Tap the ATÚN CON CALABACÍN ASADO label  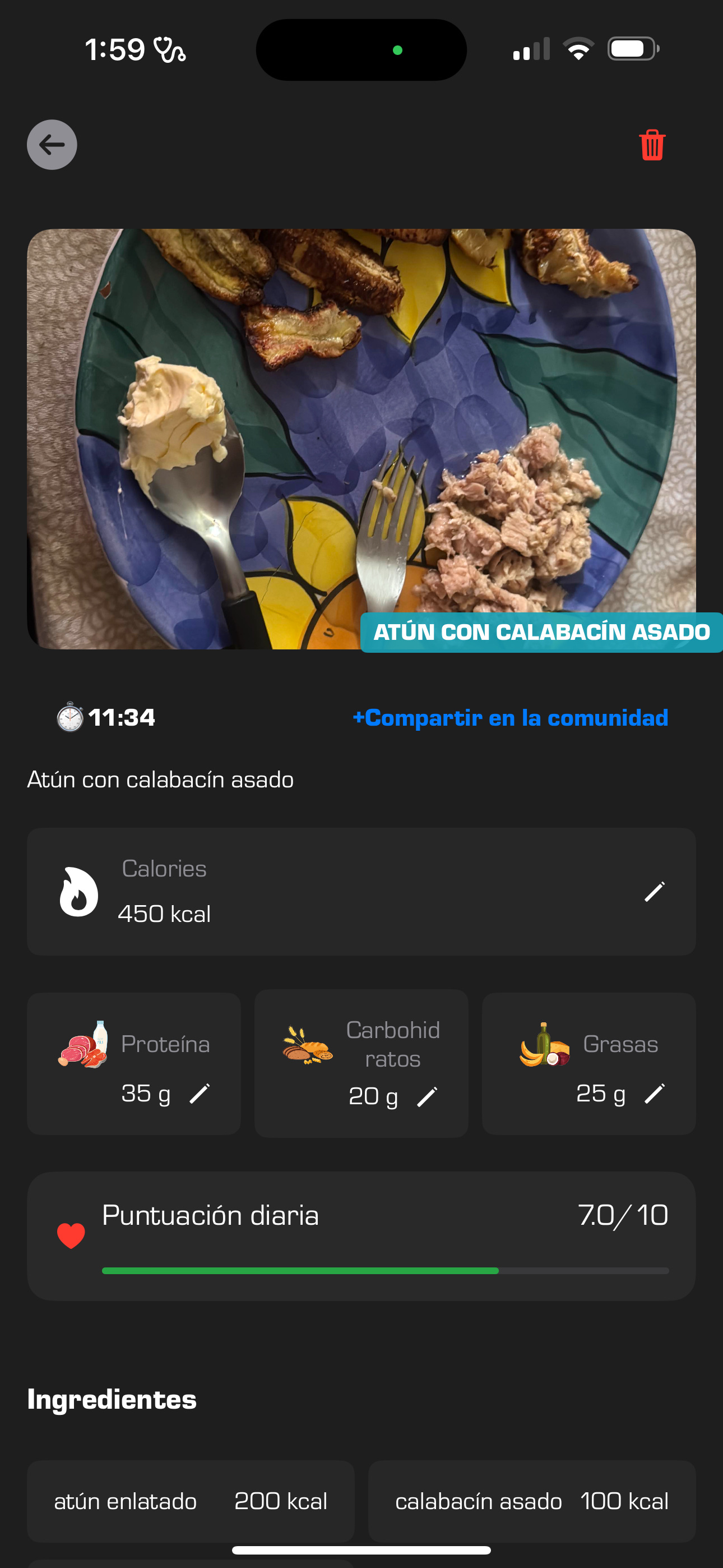click(541, 633)
